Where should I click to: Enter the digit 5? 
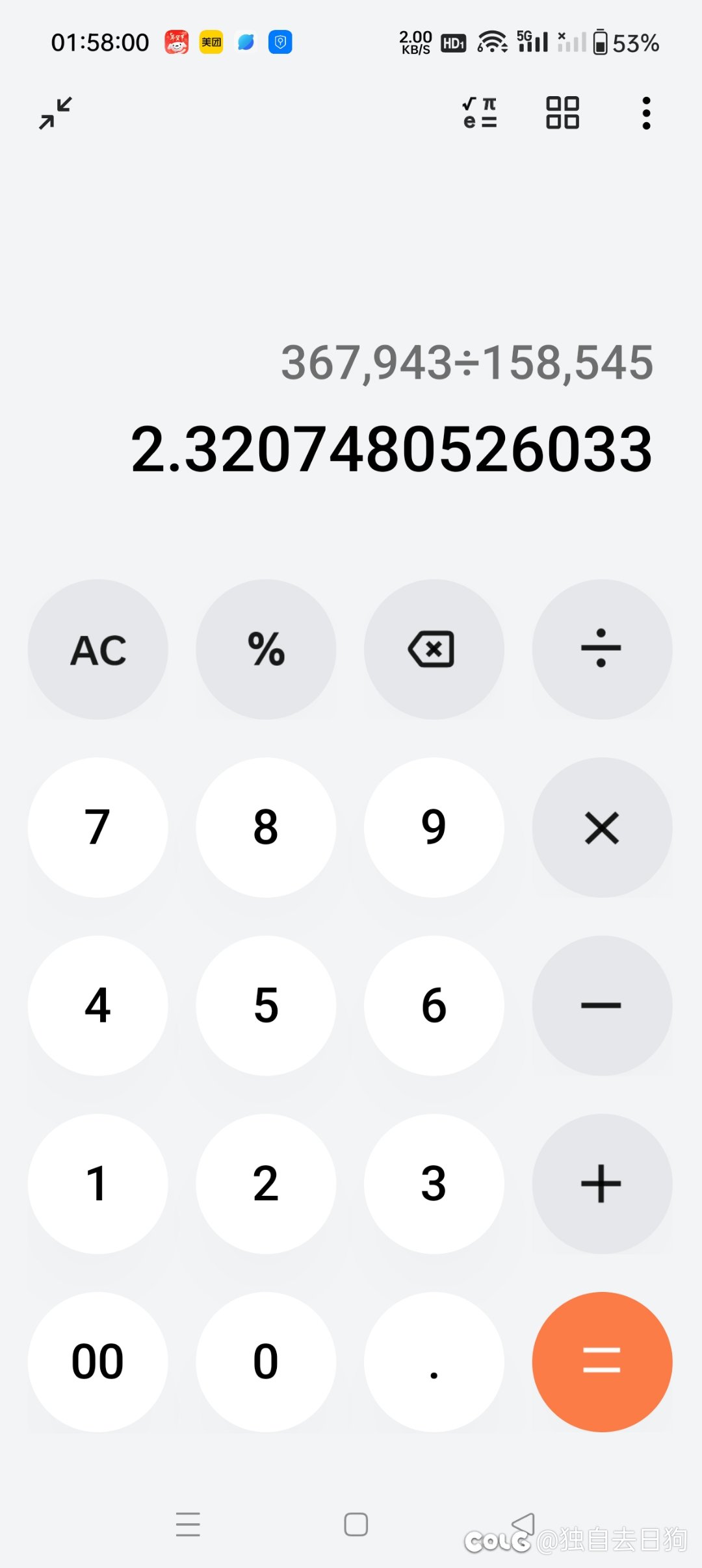point(266,1005)
